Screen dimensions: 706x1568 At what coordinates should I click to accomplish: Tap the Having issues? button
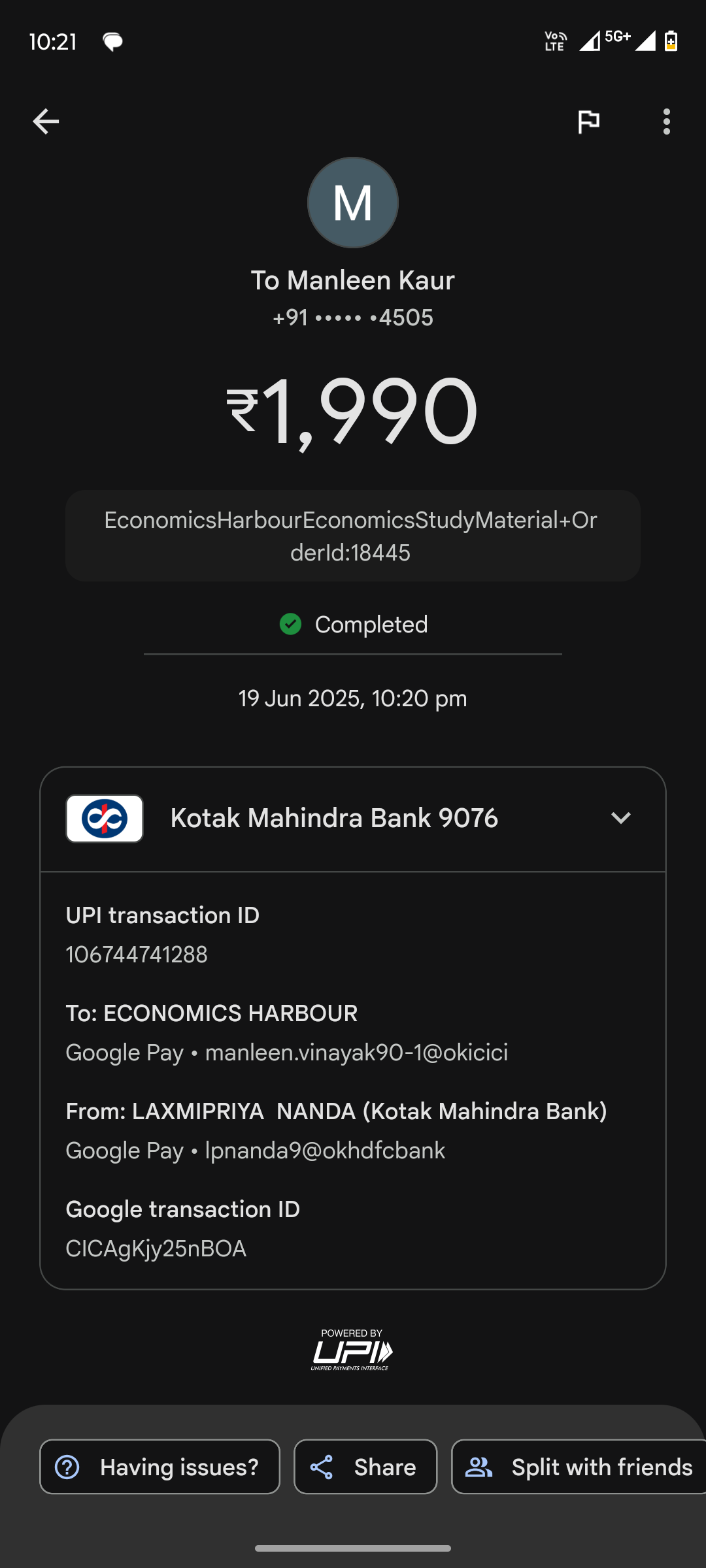pos(160,1467)
